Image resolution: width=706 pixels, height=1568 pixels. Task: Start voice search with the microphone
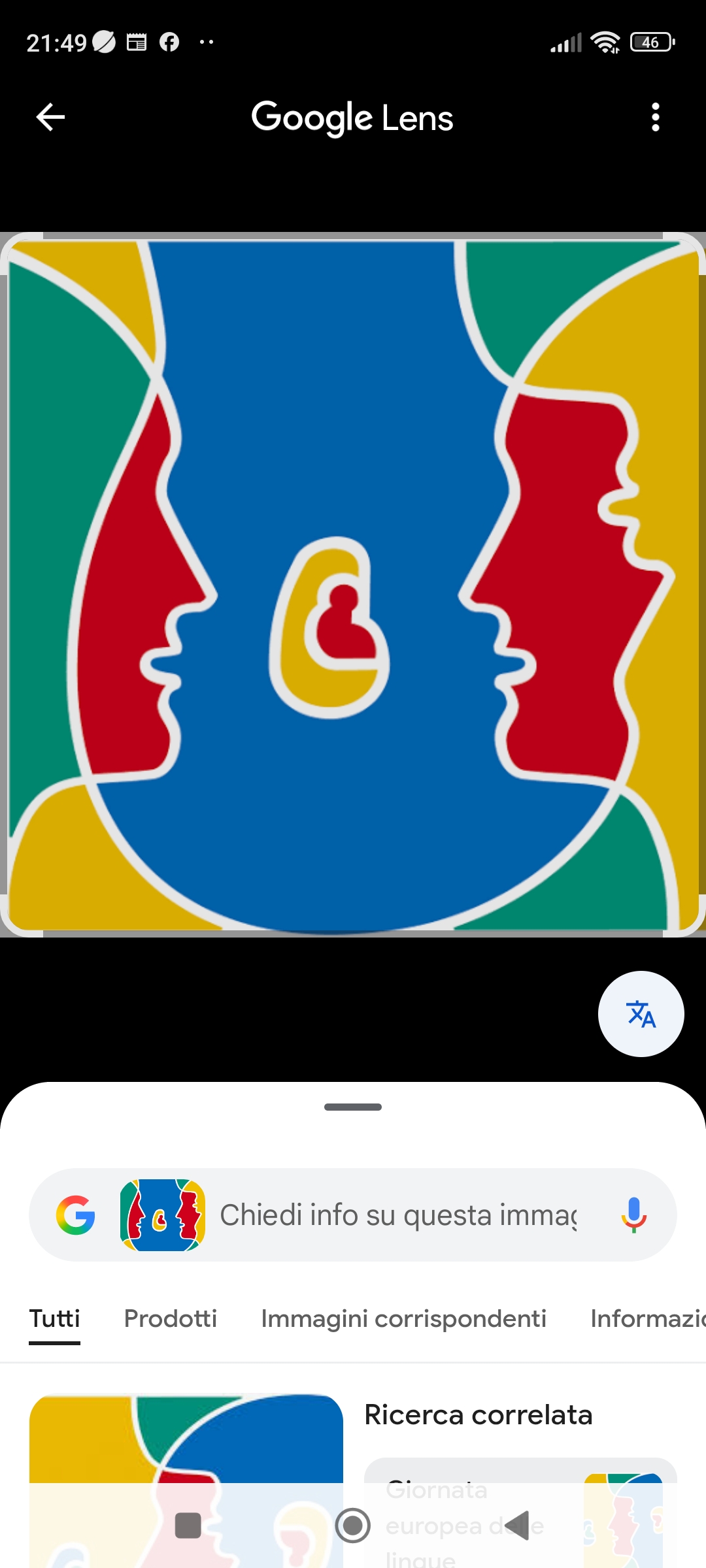[633, 1215]
